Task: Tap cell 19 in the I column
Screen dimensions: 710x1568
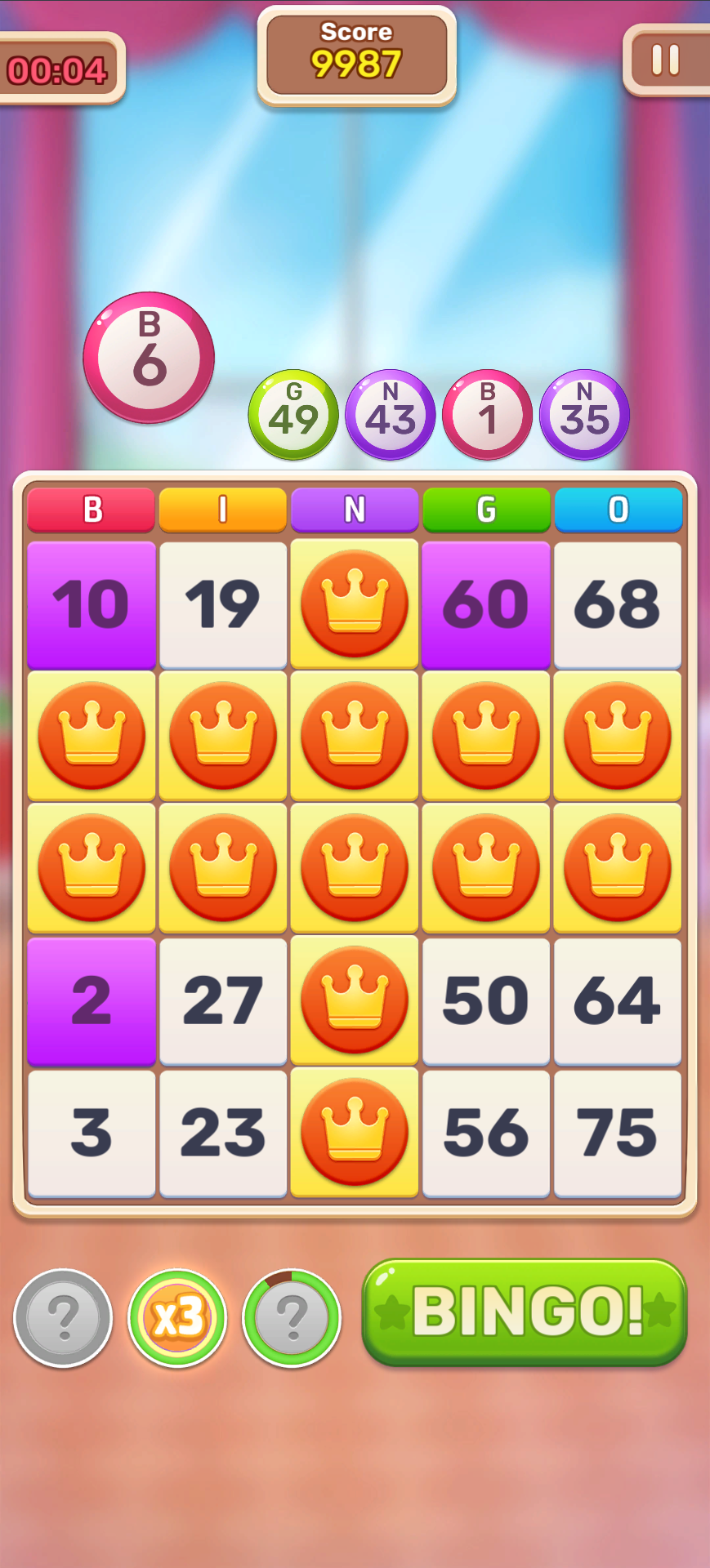Action: point(223,605)
